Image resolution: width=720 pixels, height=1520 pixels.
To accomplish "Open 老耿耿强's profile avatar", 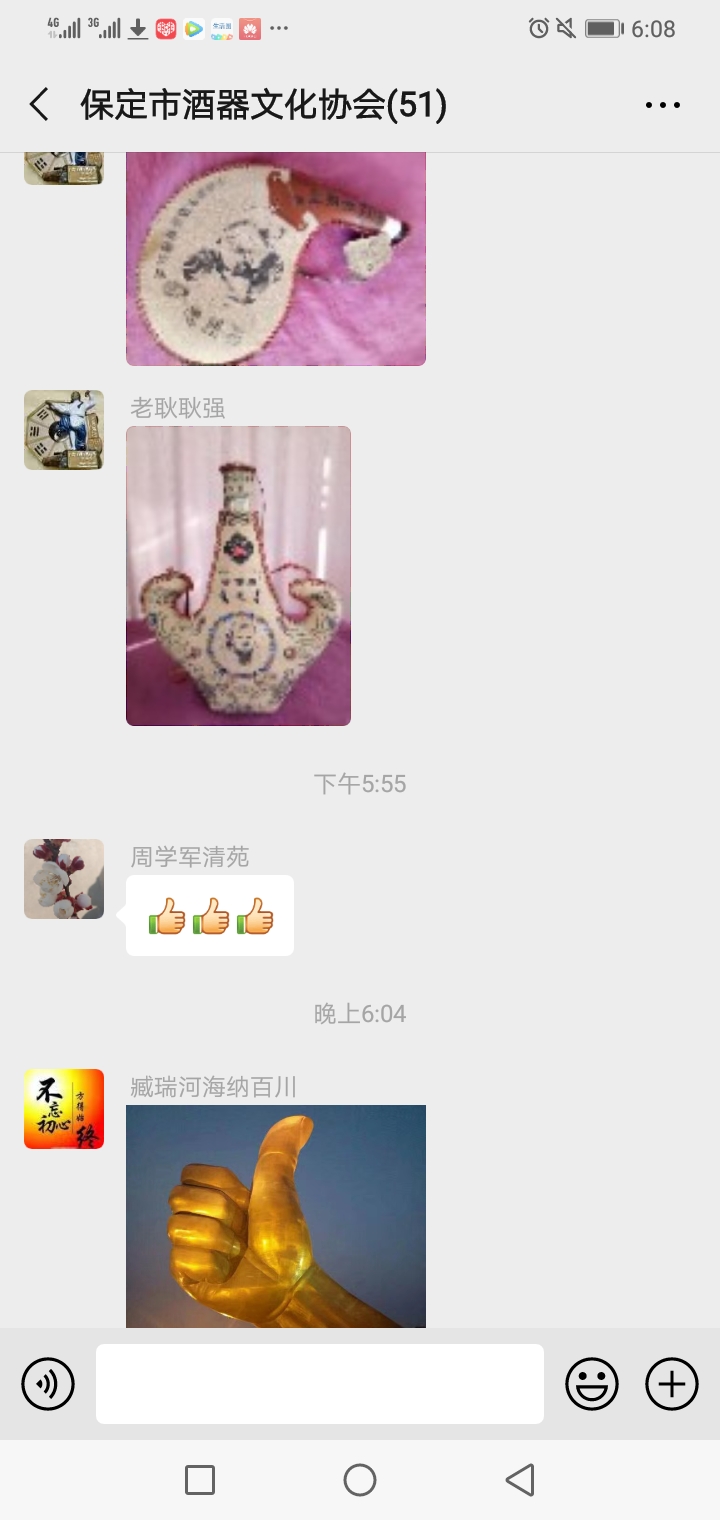I will (x=64, y=430).
